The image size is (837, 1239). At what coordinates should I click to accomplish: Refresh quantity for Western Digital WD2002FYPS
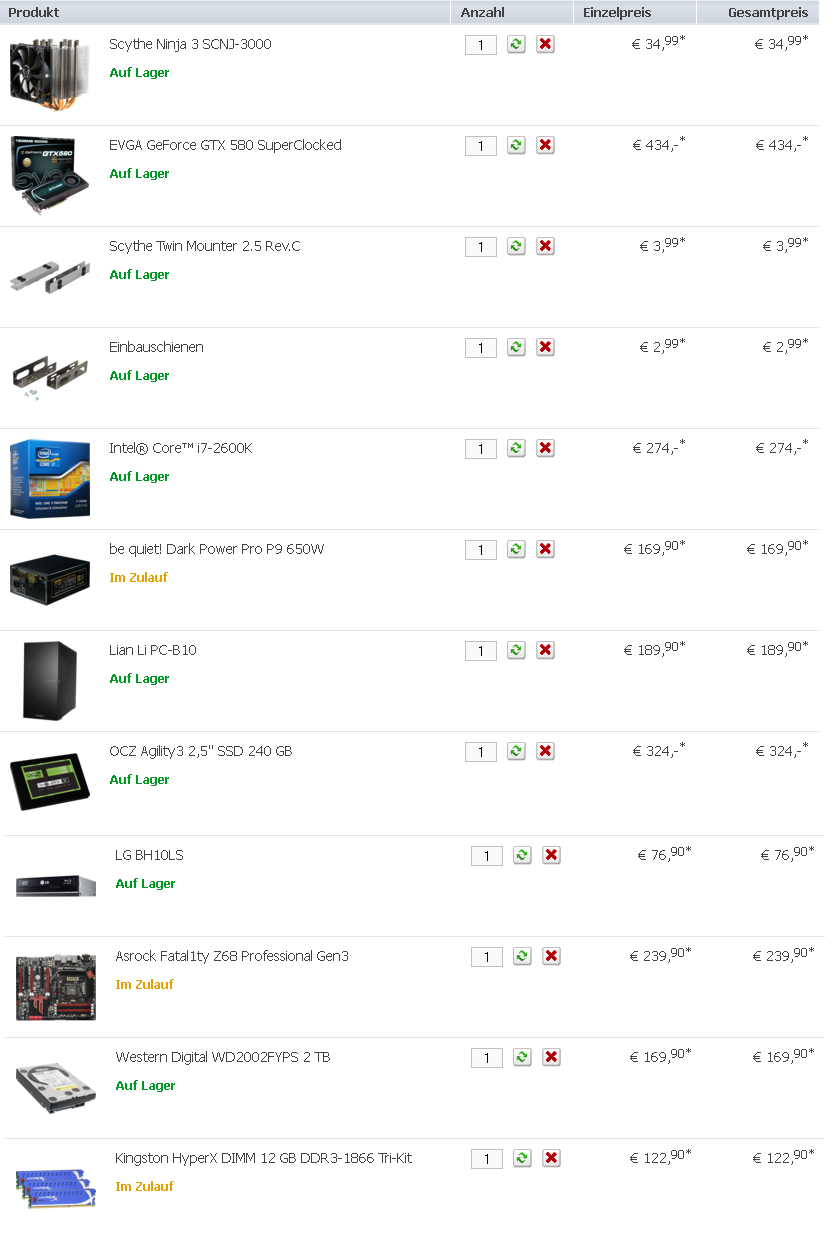coord(522,1057)
